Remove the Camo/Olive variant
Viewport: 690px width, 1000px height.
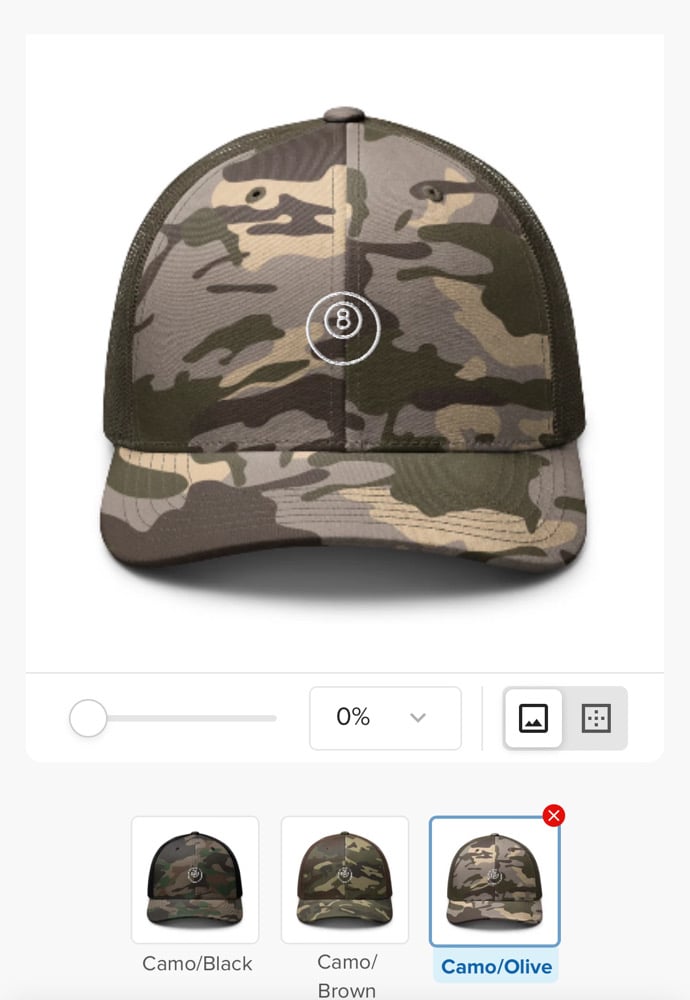pos(554,816)
